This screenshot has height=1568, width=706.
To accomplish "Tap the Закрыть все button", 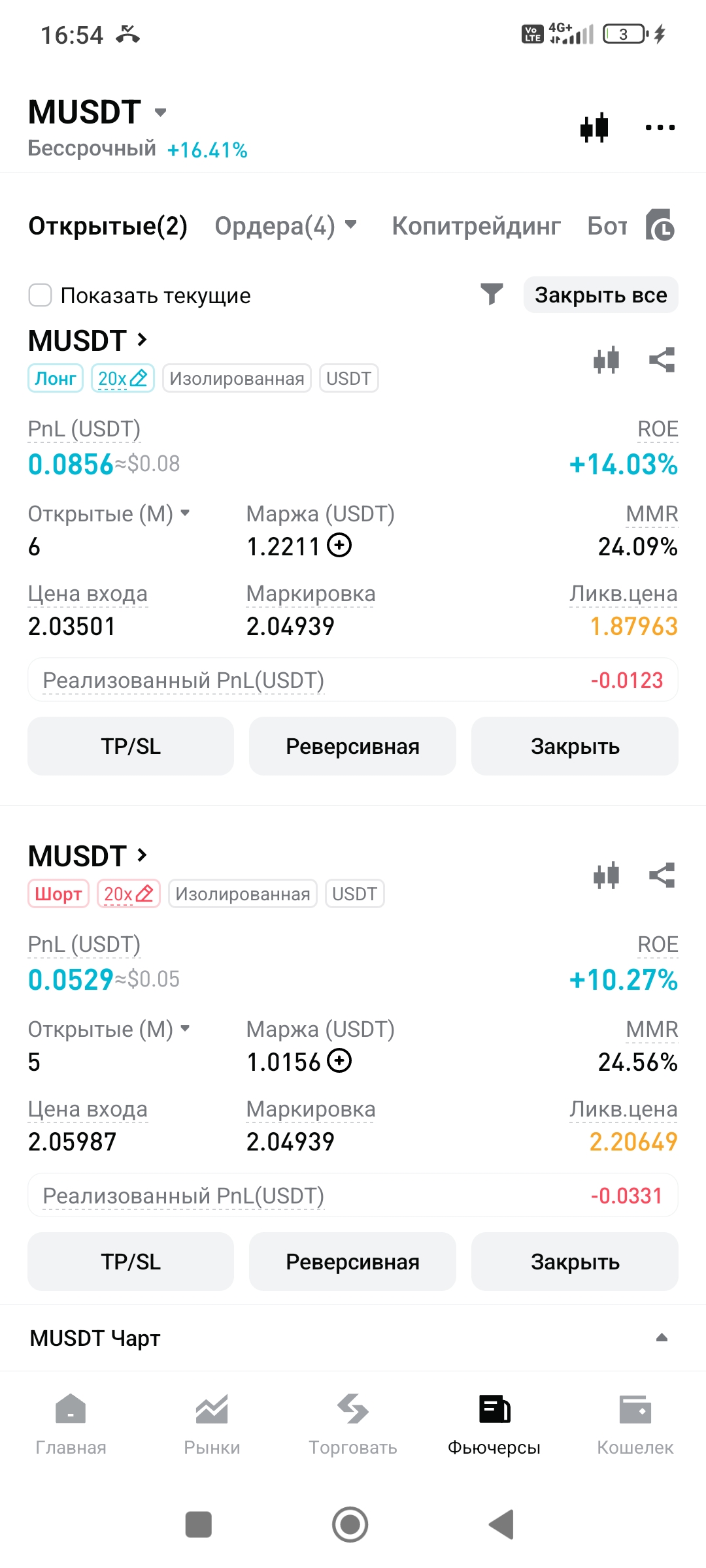I will (601, 295).
